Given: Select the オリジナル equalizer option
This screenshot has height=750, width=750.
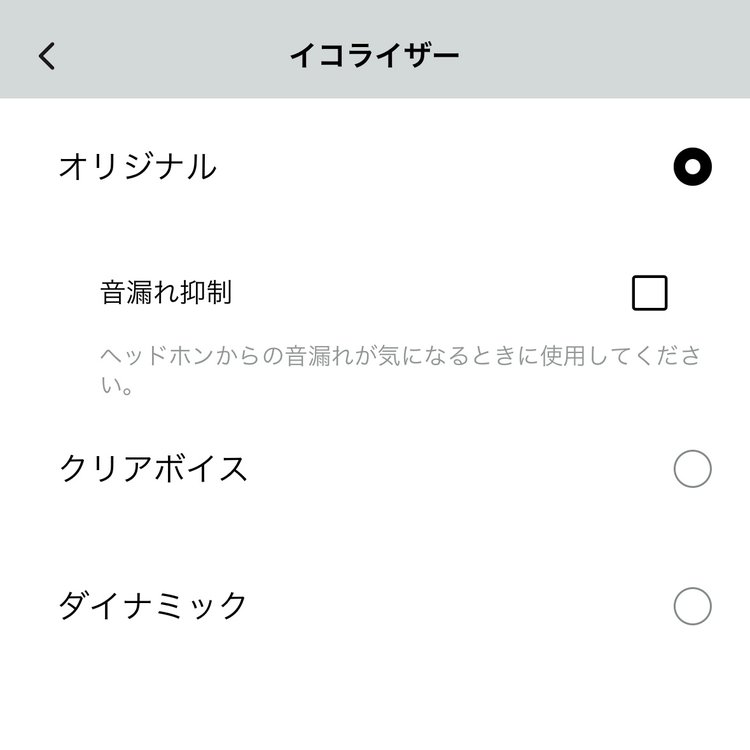Looking at the screenshot, I should [x=692, y=167].
